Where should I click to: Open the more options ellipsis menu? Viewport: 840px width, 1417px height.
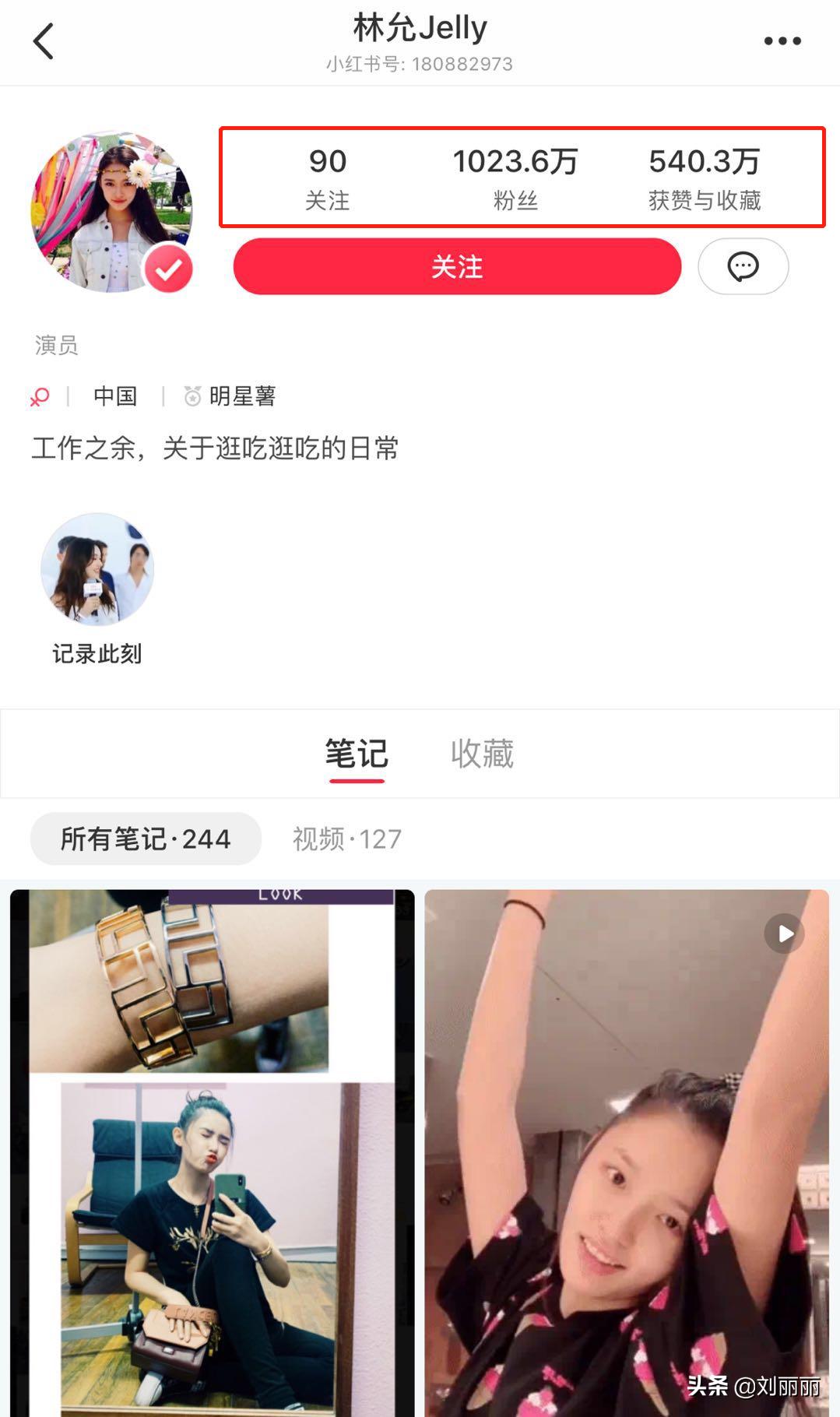click(x=783, y=40)
